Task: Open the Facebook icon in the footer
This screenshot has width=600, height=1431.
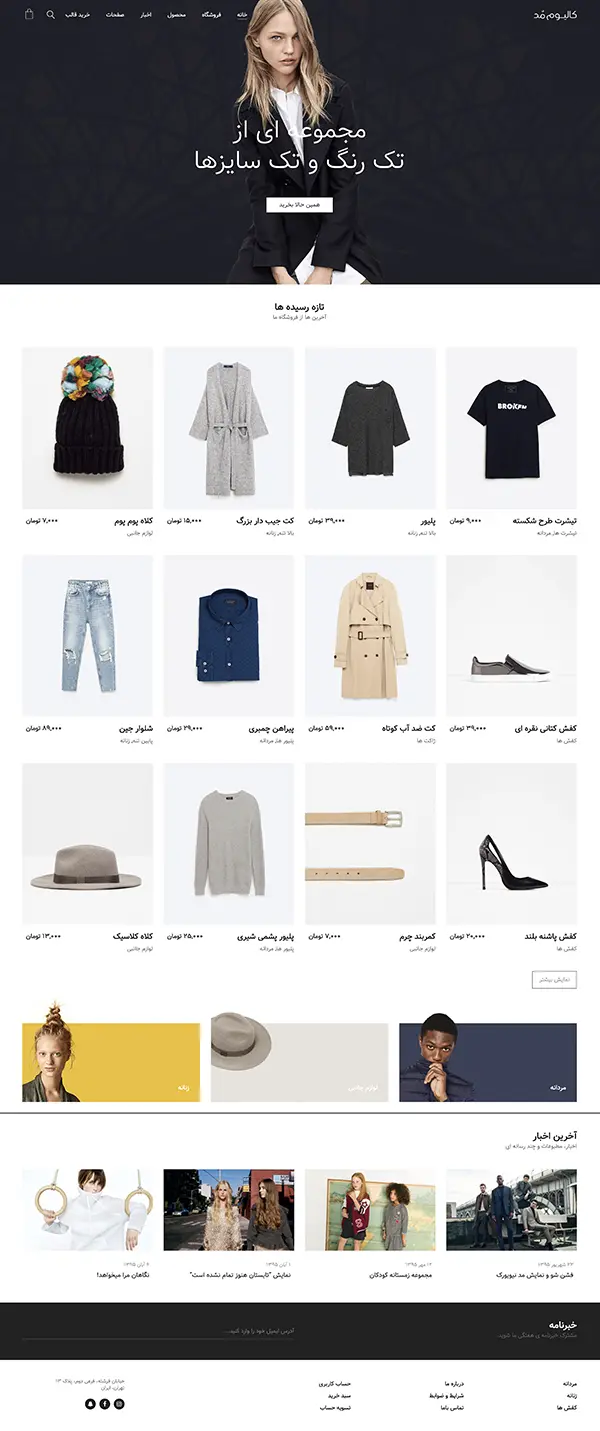Action: [105, 1404]
